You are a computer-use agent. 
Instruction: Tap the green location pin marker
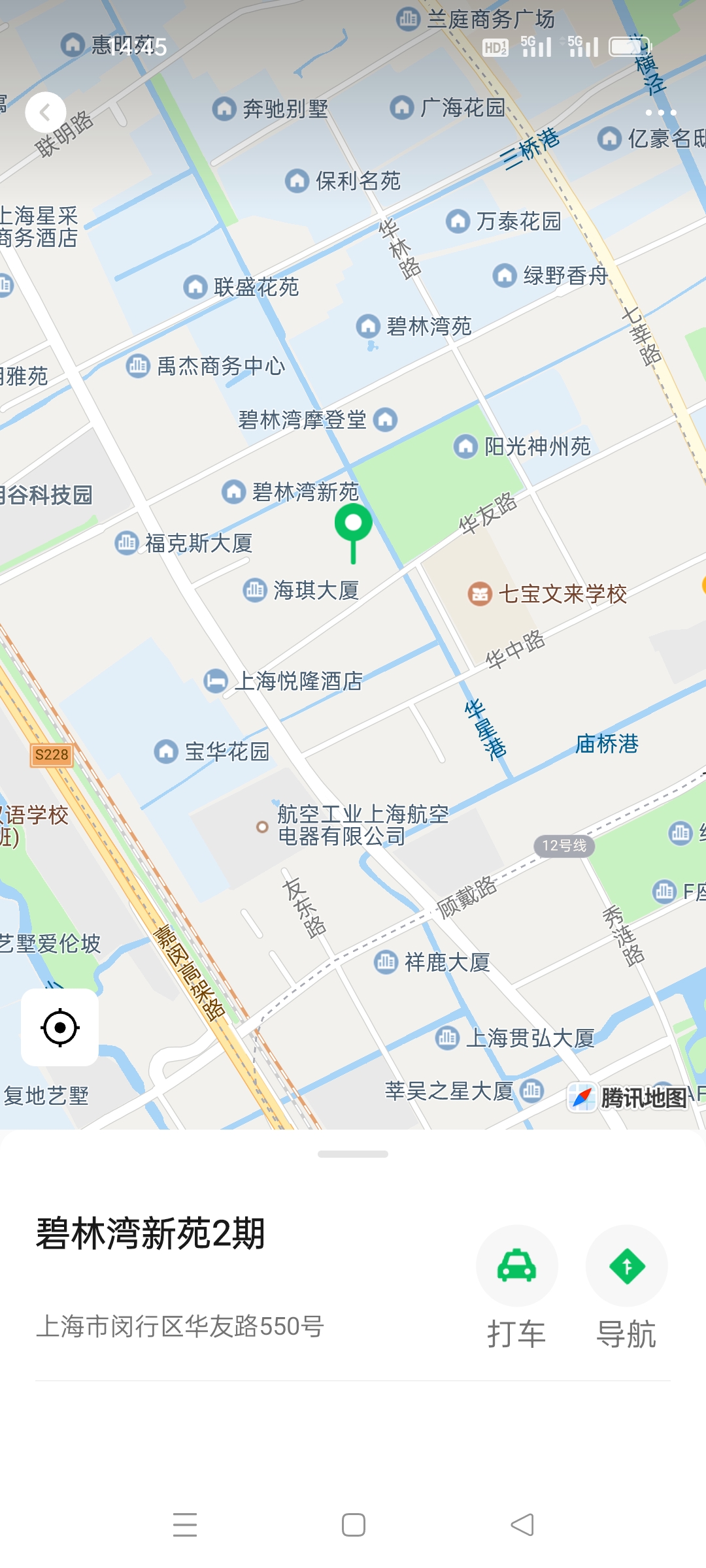tap(353, 527)
